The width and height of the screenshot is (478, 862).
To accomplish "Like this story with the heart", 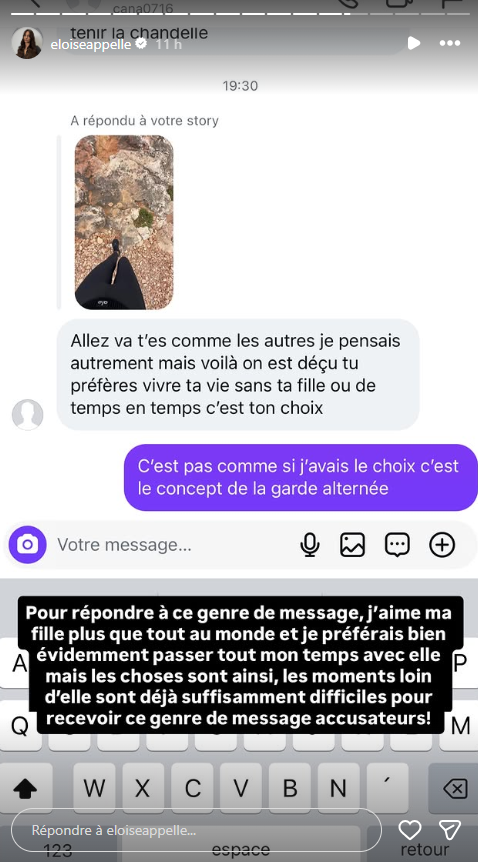I will point(410,830).
